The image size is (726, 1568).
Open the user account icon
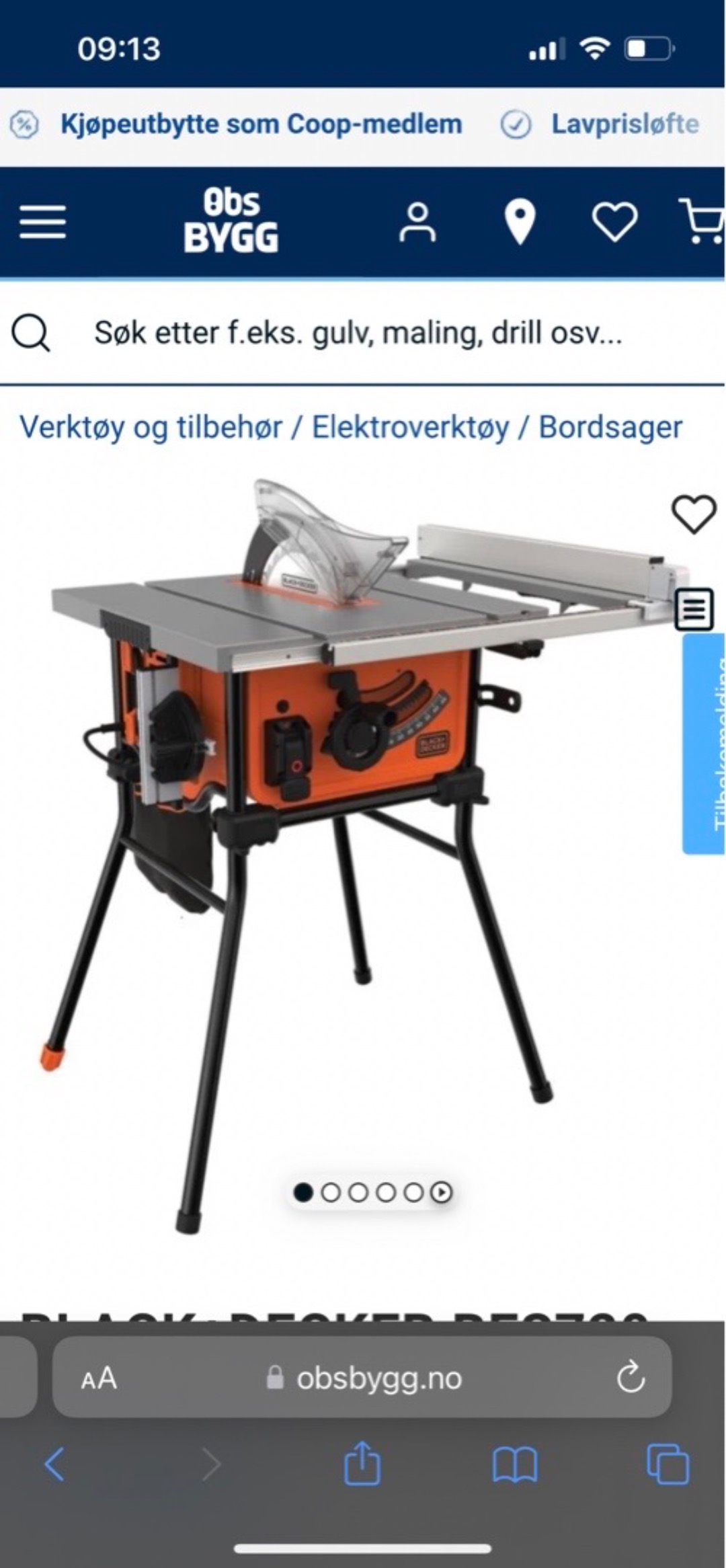click(417, 222)
